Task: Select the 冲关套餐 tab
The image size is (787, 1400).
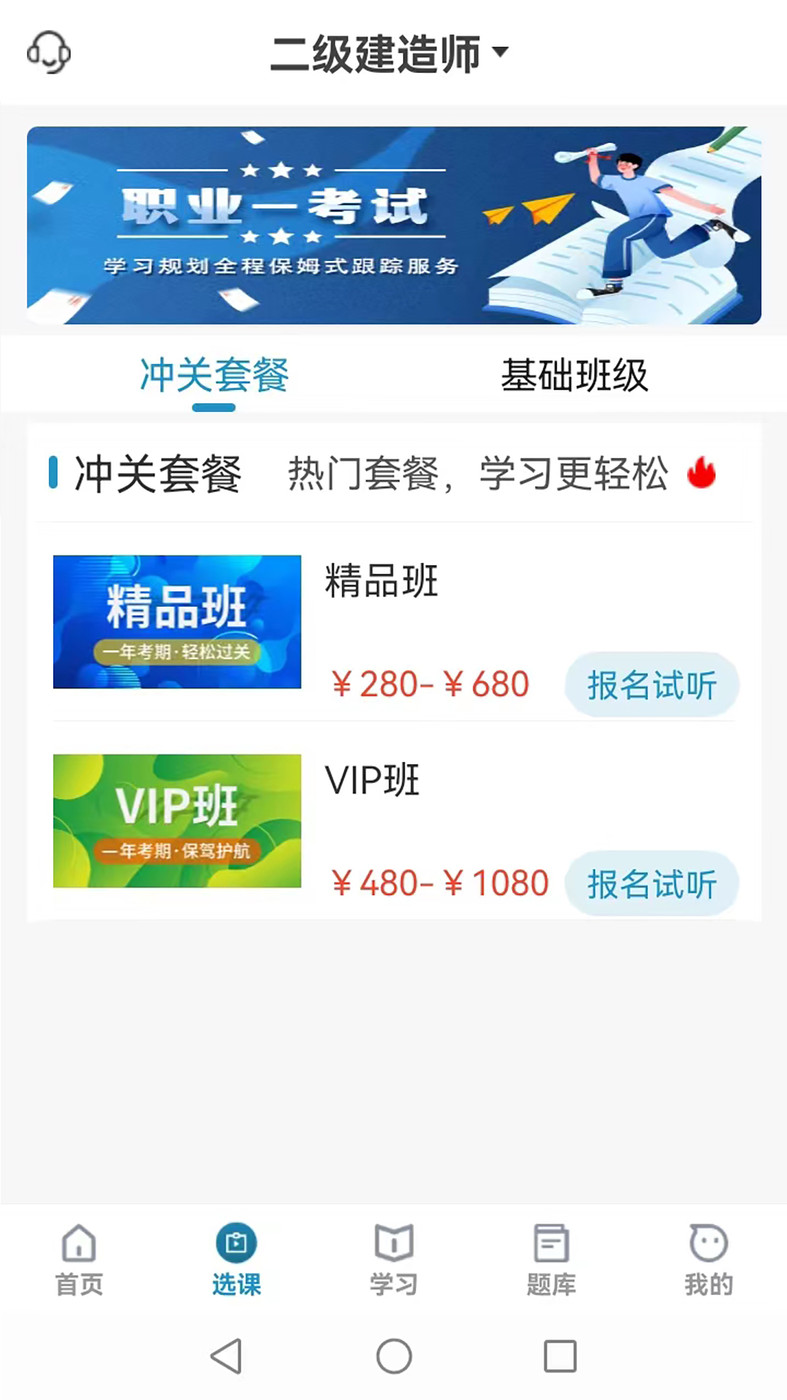Action: [213, 374]
